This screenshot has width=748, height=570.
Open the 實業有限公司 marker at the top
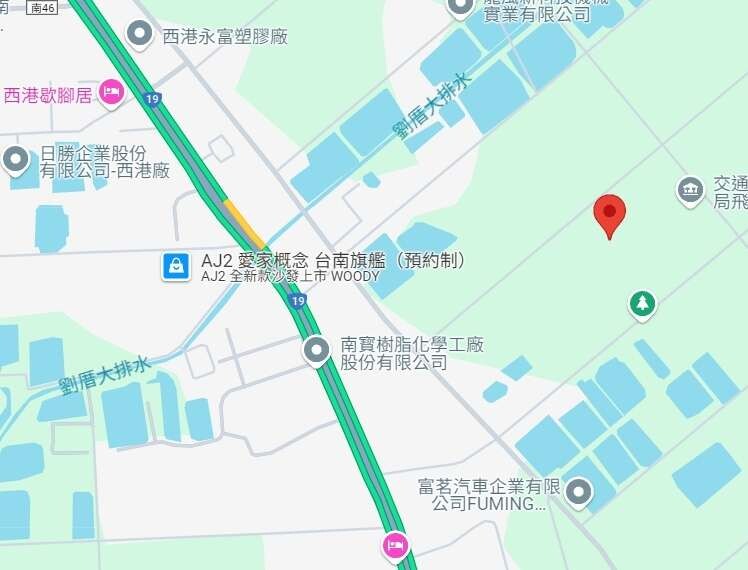click(x=460, y=6)
